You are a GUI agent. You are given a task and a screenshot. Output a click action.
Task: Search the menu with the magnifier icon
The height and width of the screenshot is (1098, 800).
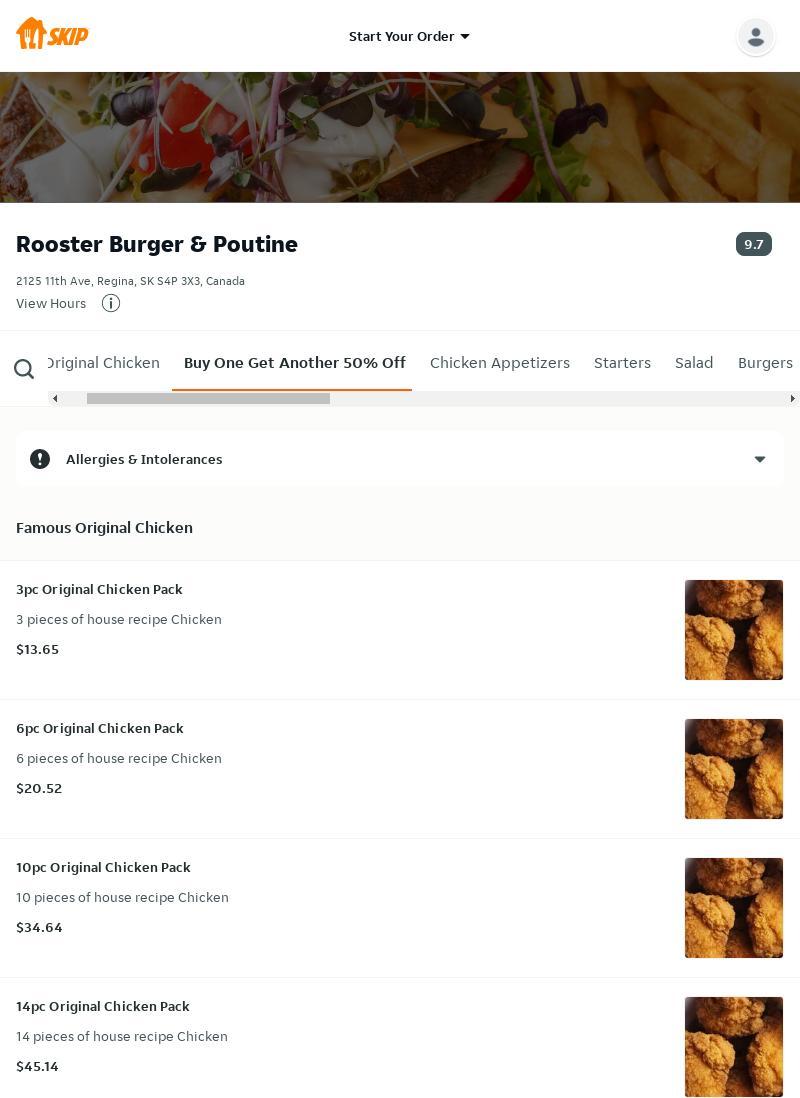point(24,370)
